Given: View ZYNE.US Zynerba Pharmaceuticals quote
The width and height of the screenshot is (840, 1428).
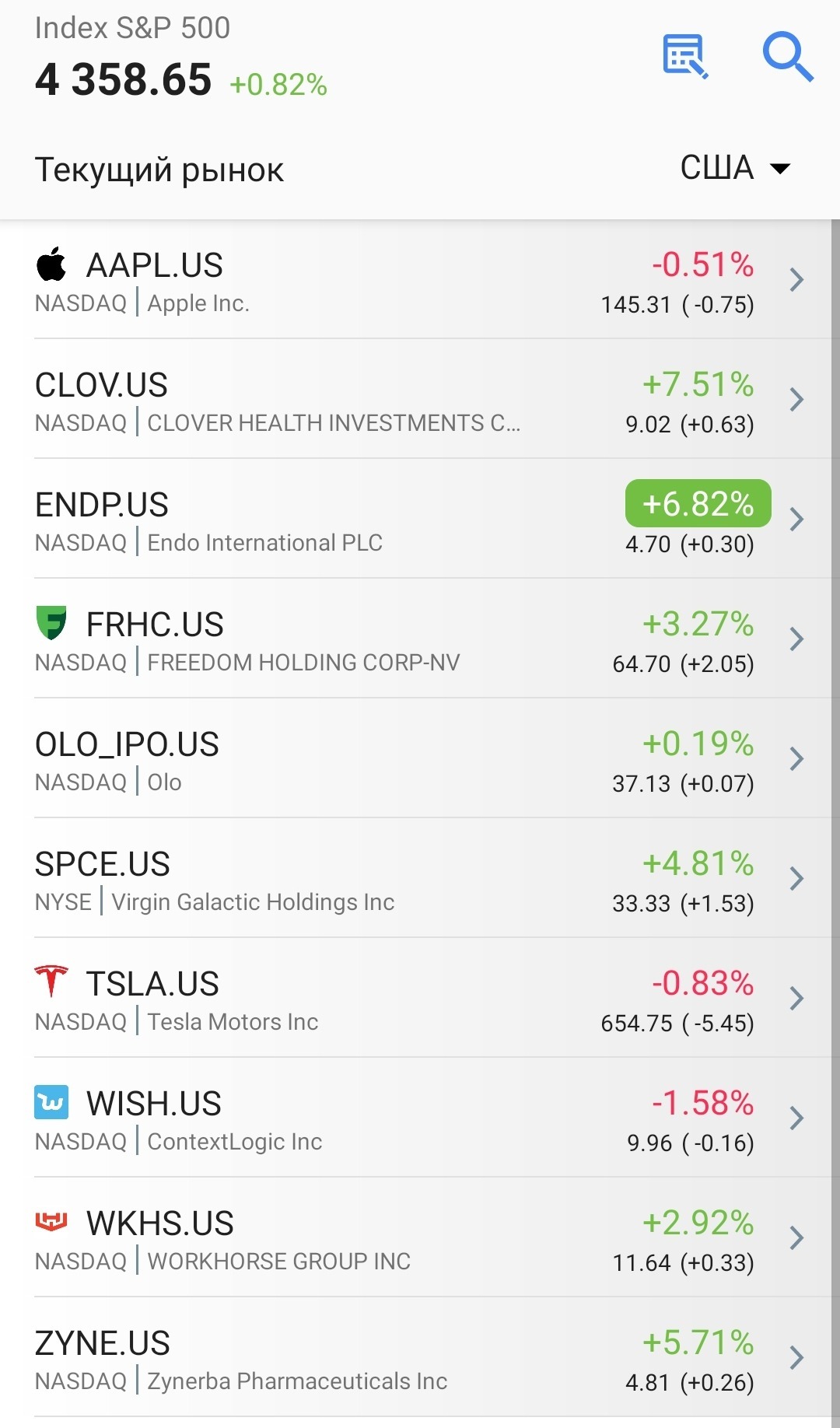Looking at the screenshot, I should click(420, 1359).
